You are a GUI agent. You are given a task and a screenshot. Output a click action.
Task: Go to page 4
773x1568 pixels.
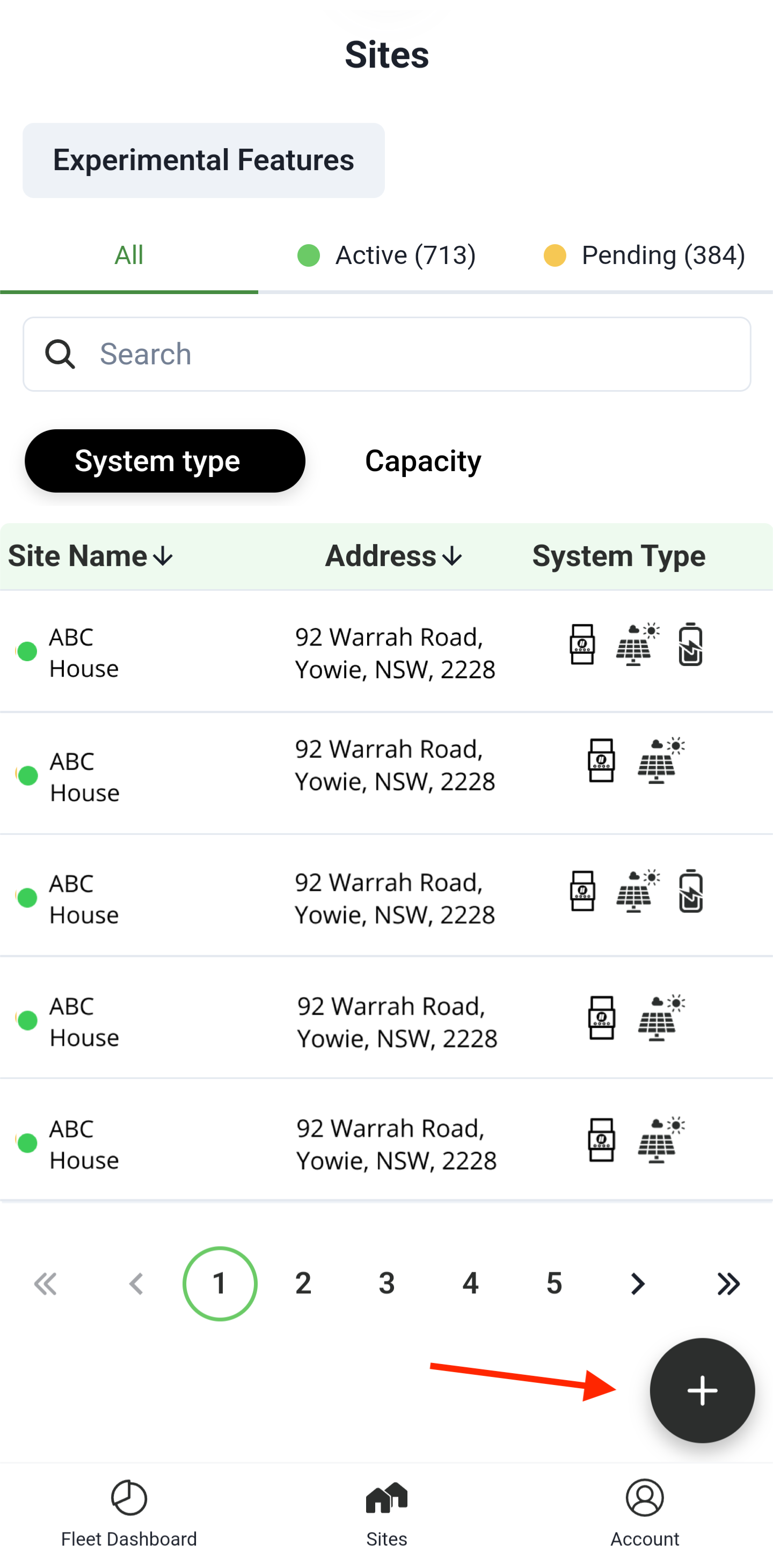470,1283
